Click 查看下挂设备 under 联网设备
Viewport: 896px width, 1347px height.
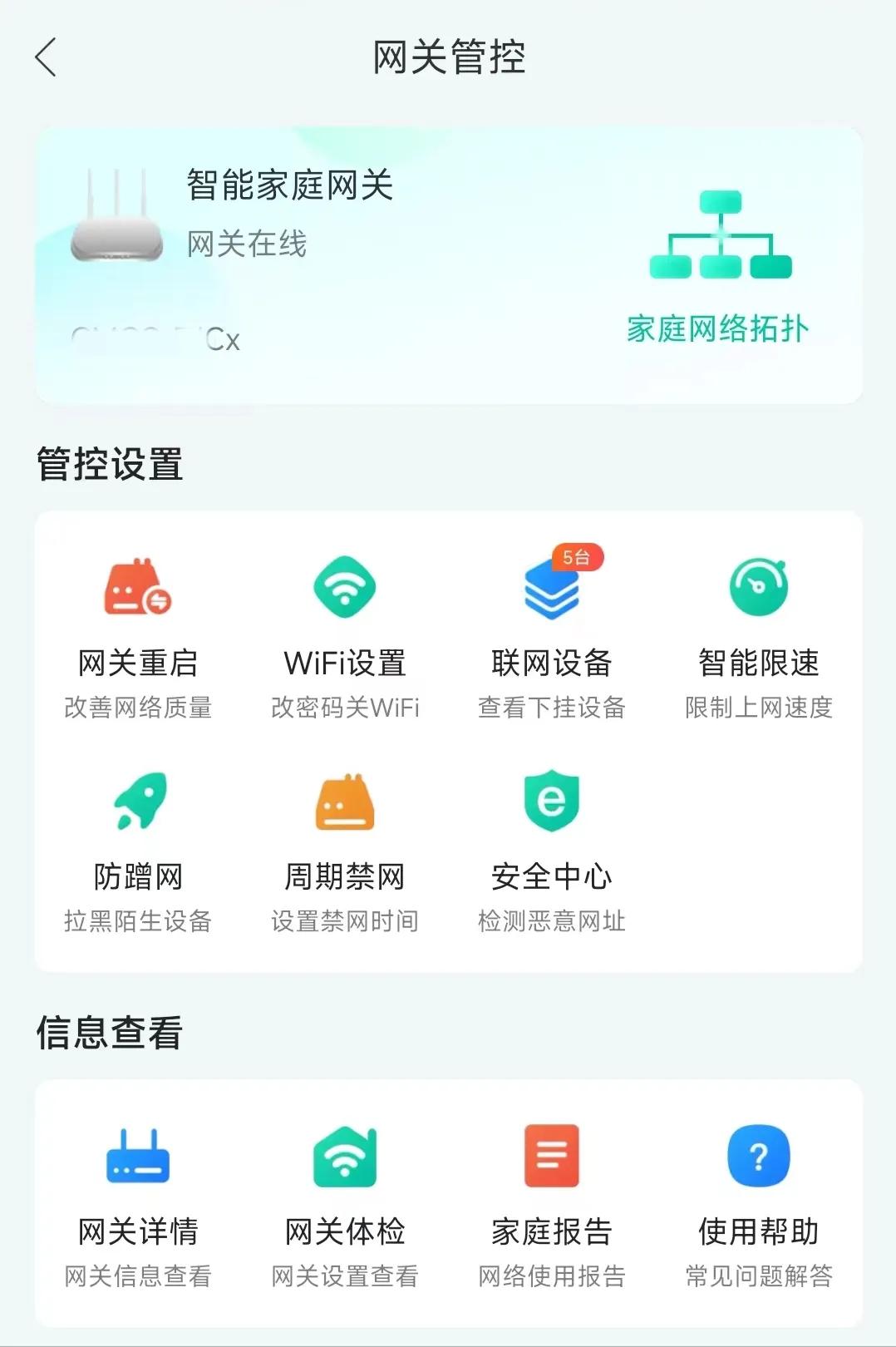point(550,708)
